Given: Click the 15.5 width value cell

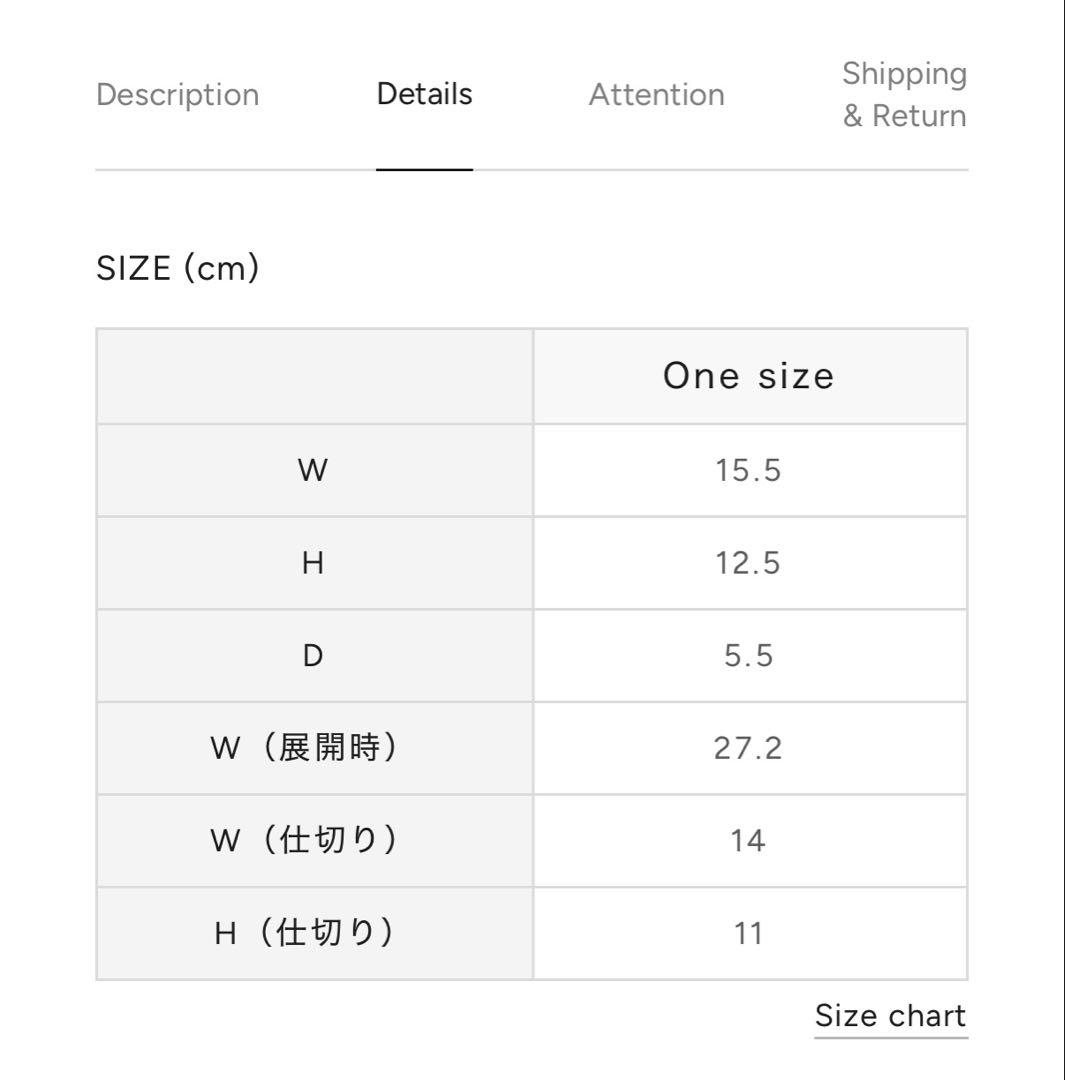Looking at the screenshot, I should pos(748,470).
